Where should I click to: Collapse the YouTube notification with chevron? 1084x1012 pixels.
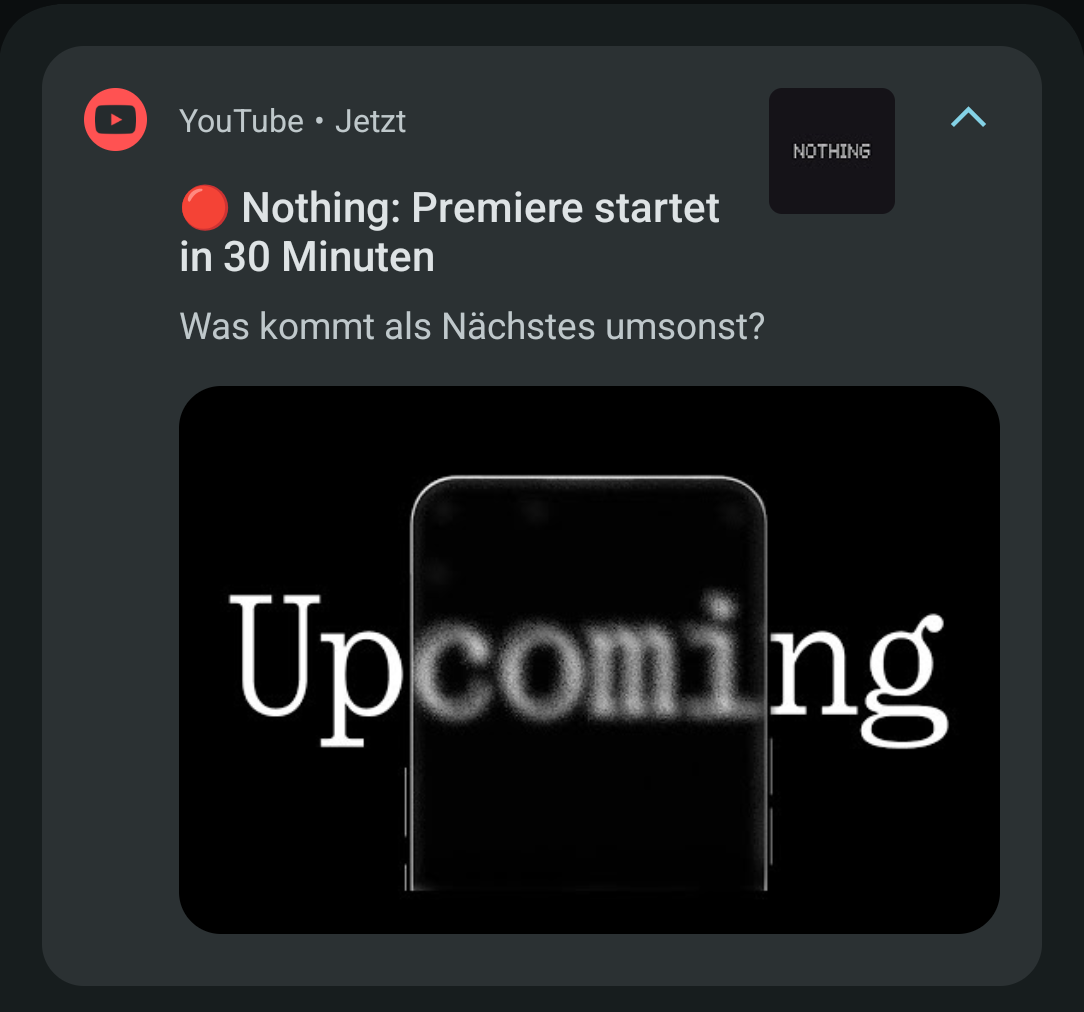click(968, 119)
